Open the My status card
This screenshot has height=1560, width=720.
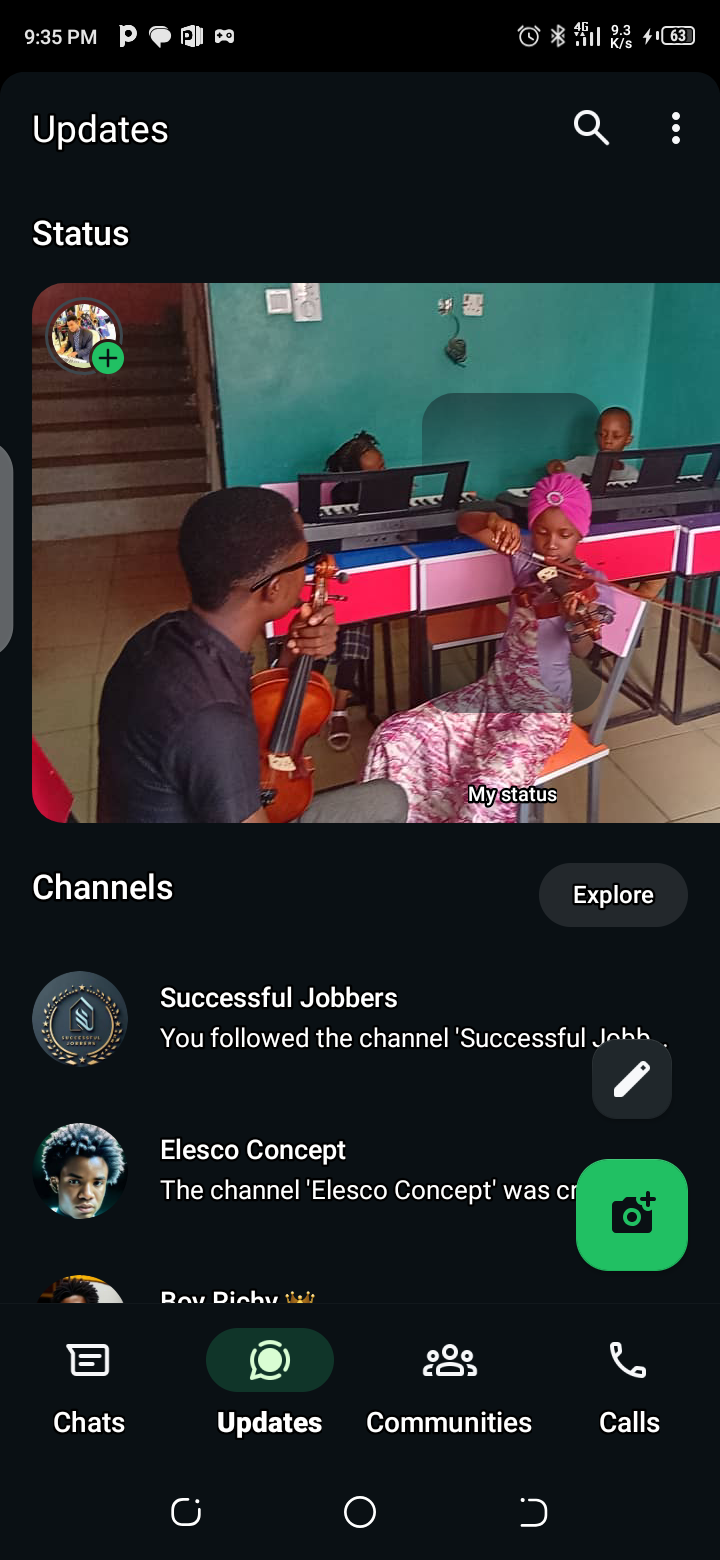click(376, 552)
